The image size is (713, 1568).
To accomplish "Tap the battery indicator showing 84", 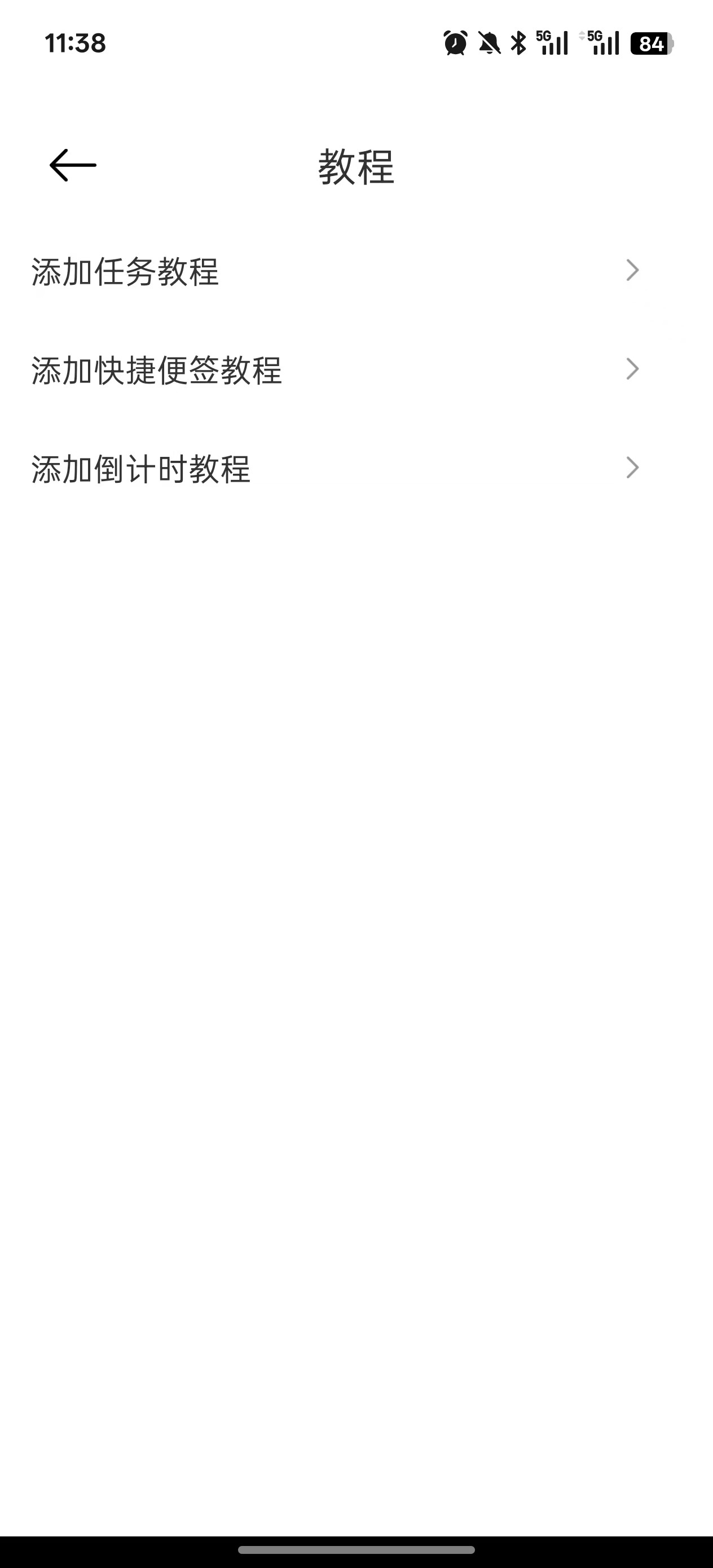I will click(650, 45).
